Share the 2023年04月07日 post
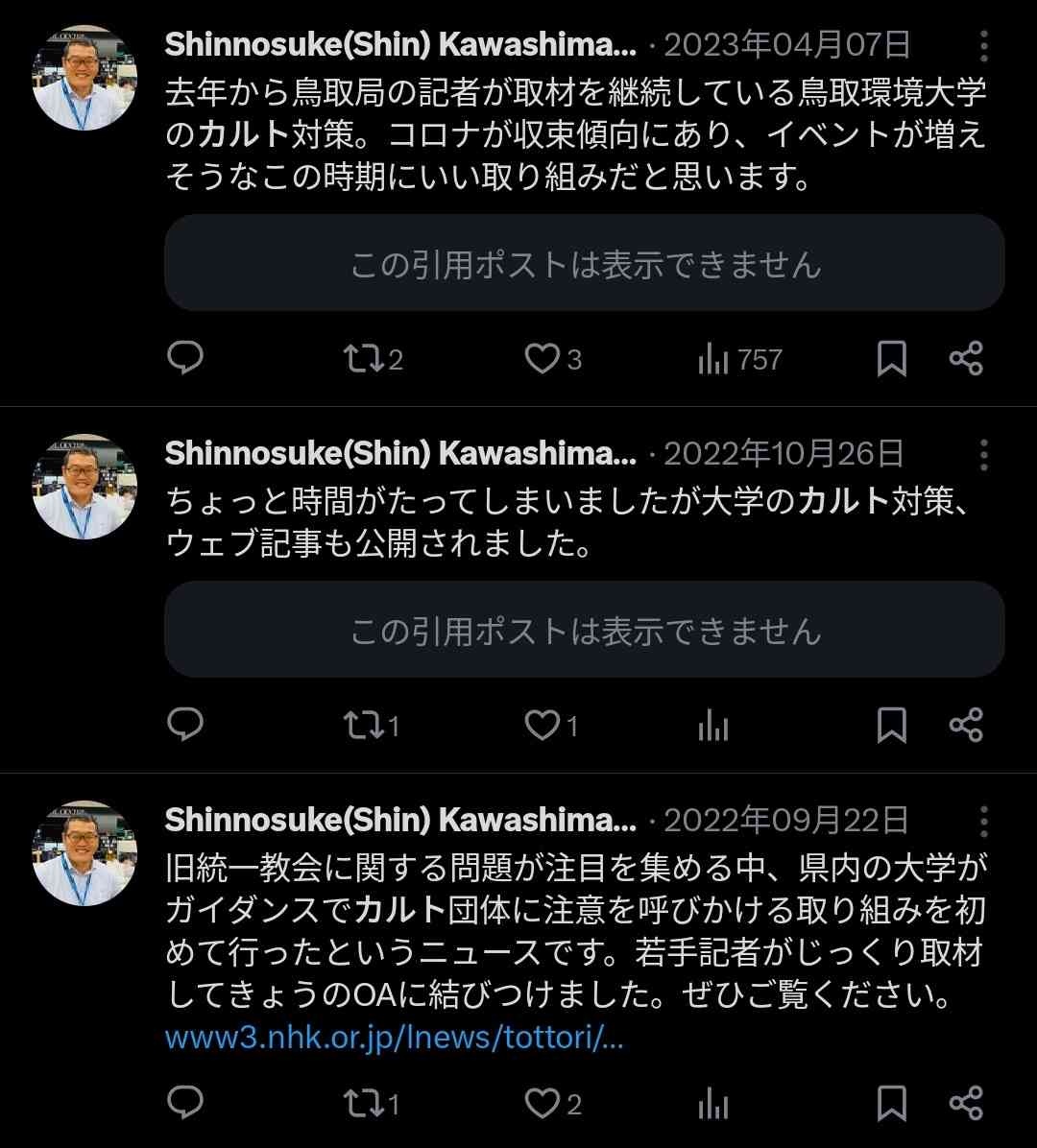 click(x=966, y=359)
